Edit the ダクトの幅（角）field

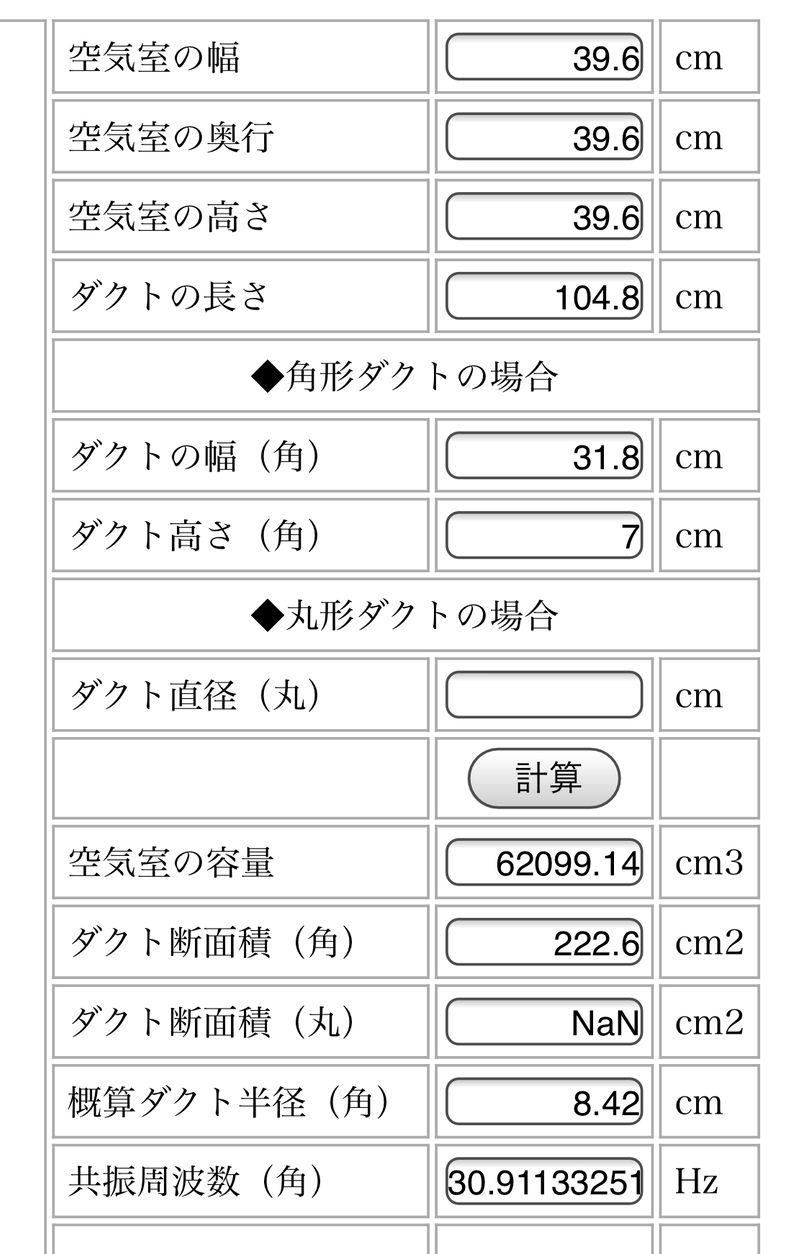click(544, 457)
